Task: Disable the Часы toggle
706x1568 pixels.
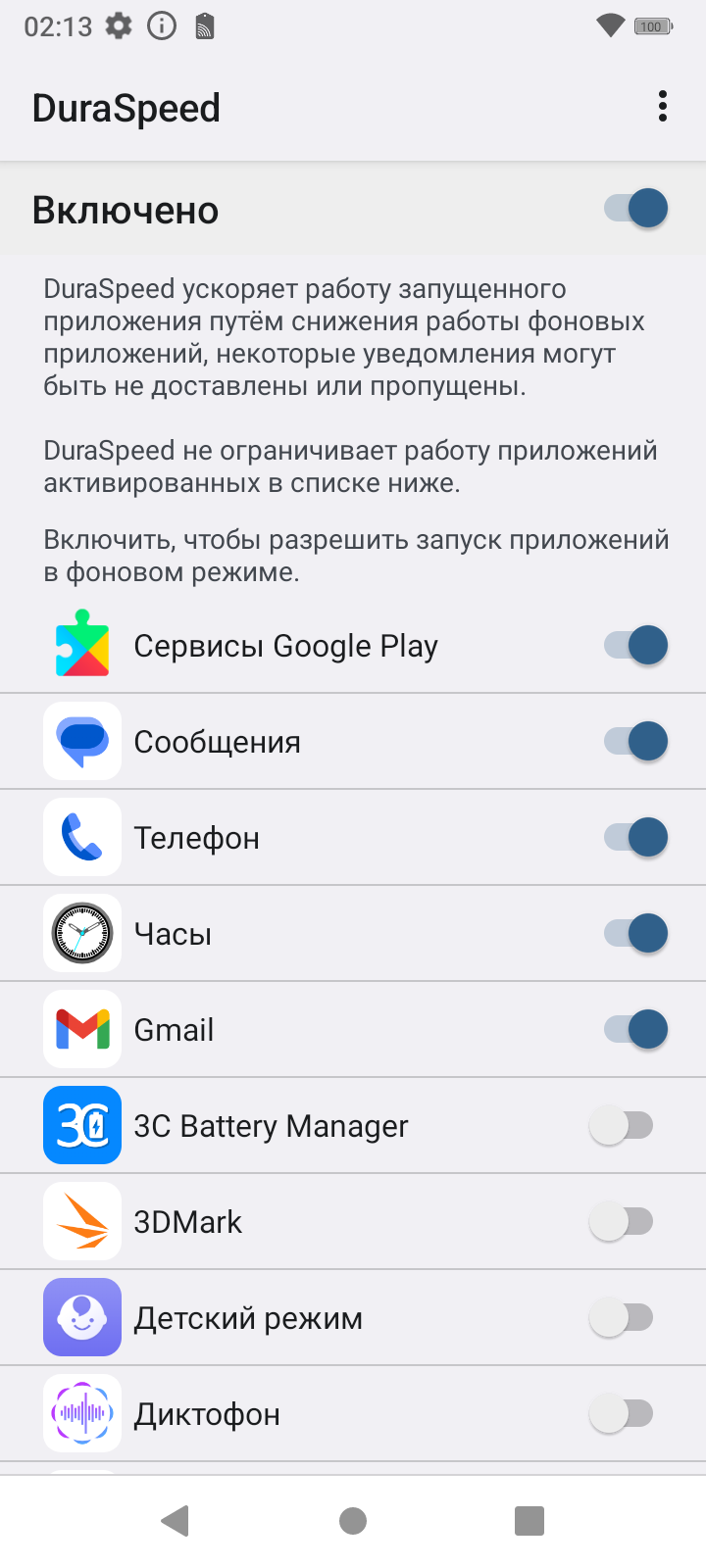Action: coord(635,934)
